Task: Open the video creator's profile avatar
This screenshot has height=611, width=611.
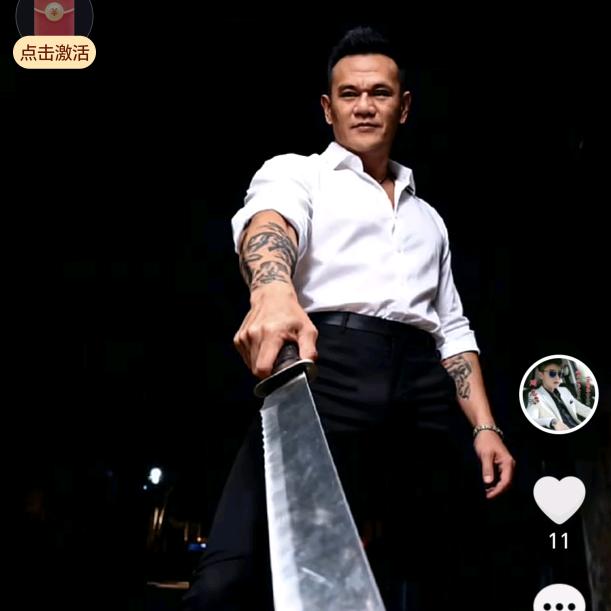Action: pyautogui.click(x=558, y=394)
